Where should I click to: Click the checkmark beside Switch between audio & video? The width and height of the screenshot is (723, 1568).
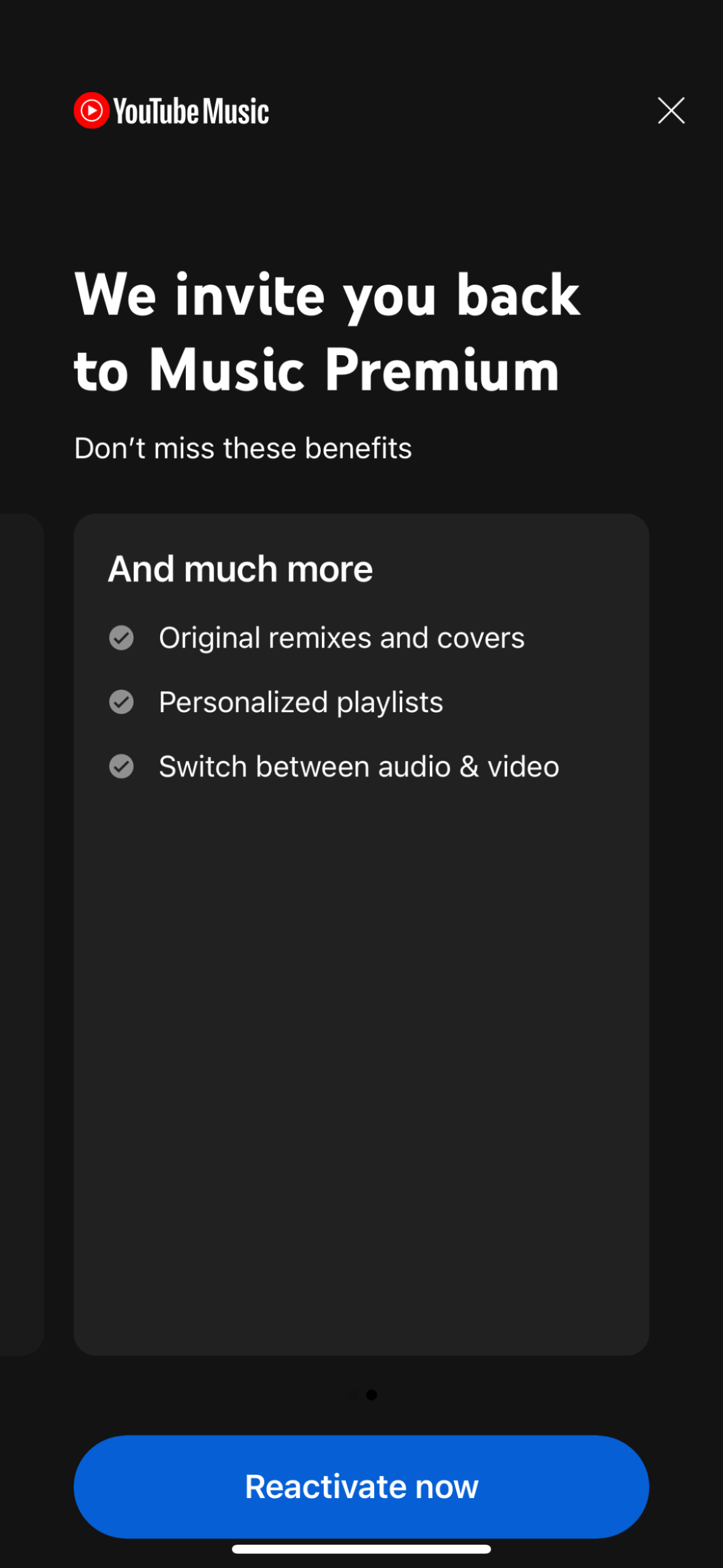(x=121, y=766)
